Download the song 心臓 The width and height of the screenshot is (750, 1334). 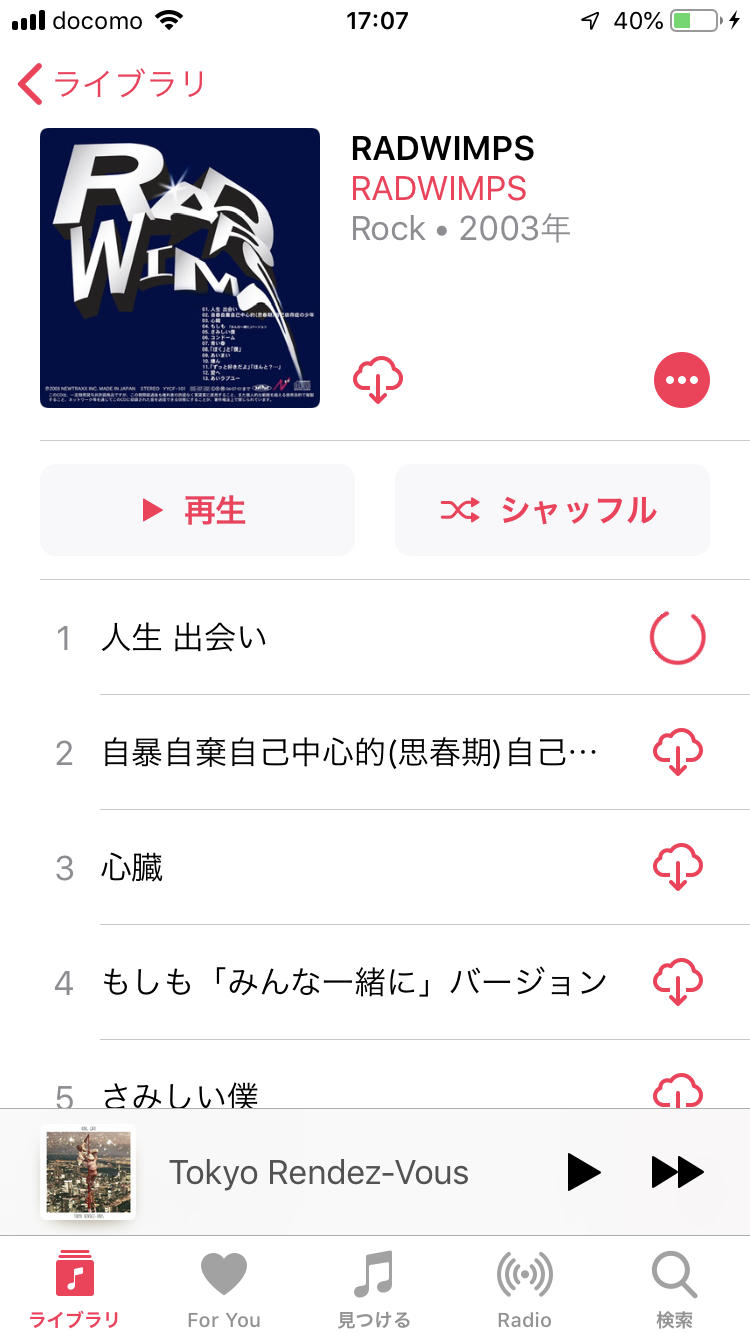678,867
